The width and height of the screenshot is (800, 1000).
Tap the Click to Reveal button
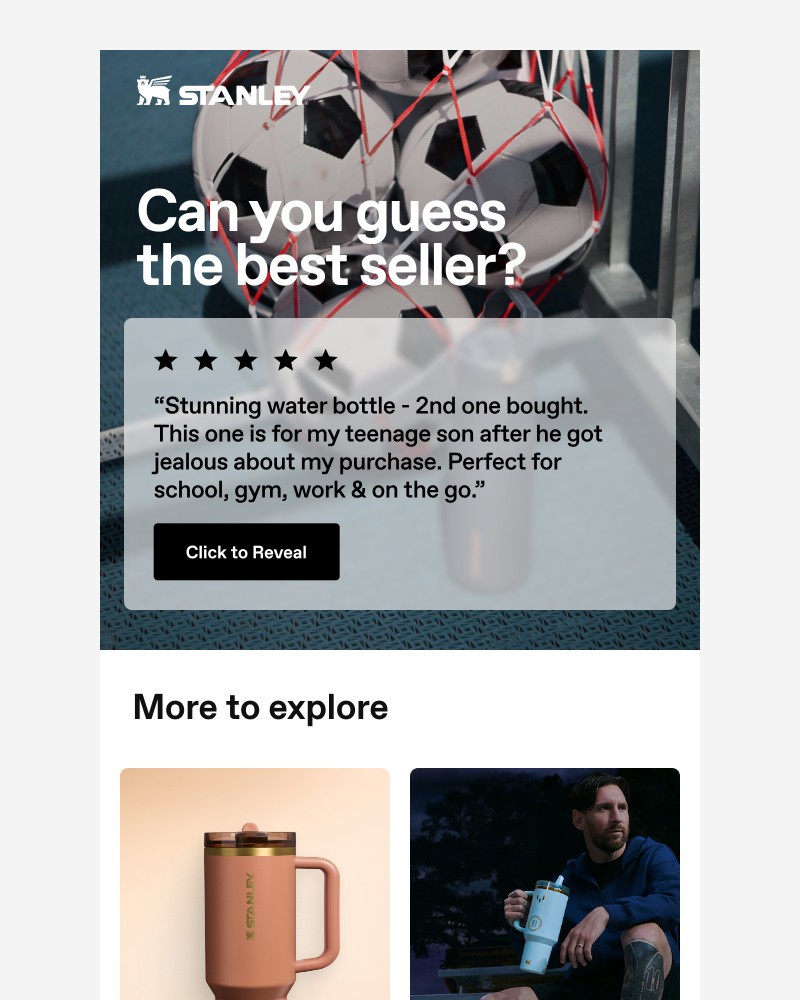pos(246,552)
